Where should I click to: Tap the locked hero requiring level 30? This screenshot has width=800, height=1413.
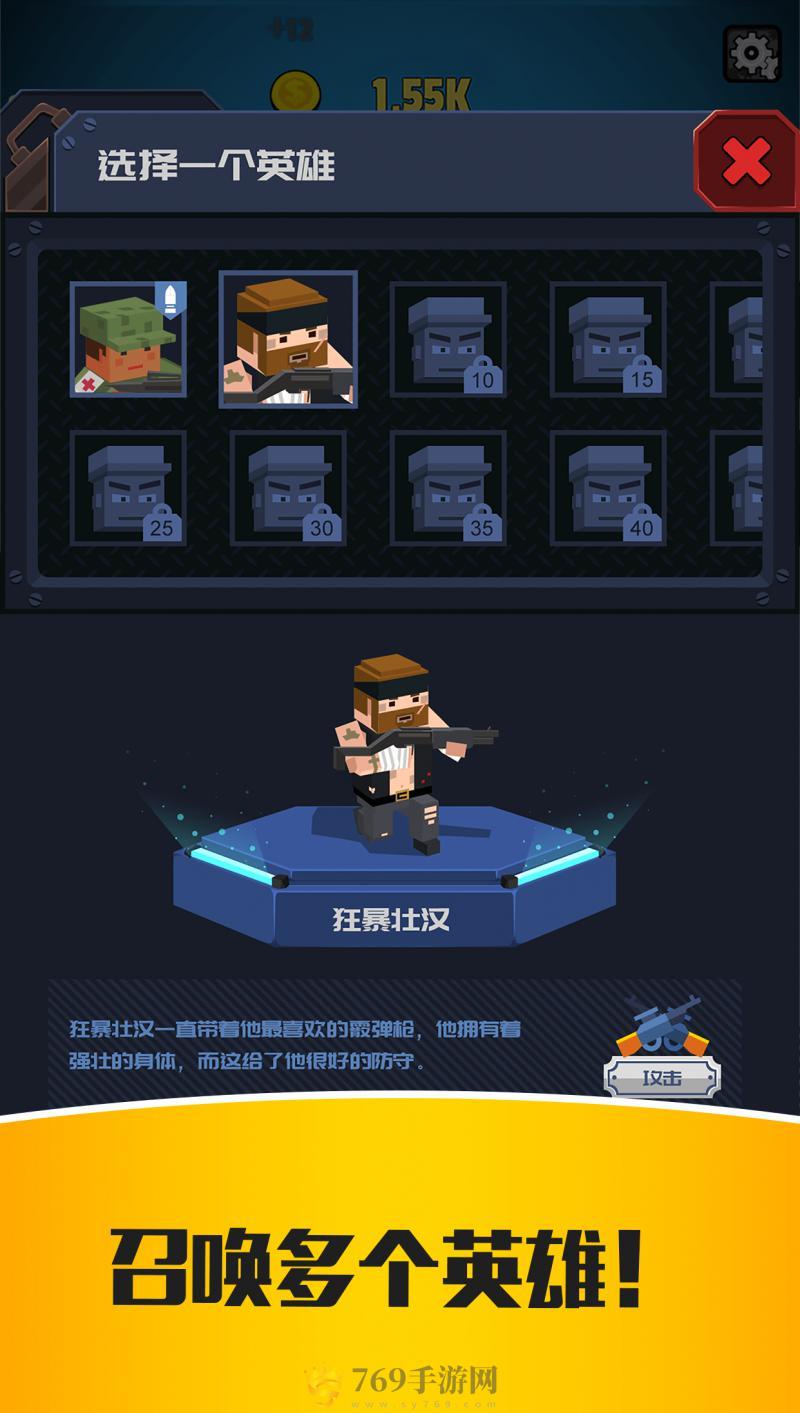coord(288,488)
